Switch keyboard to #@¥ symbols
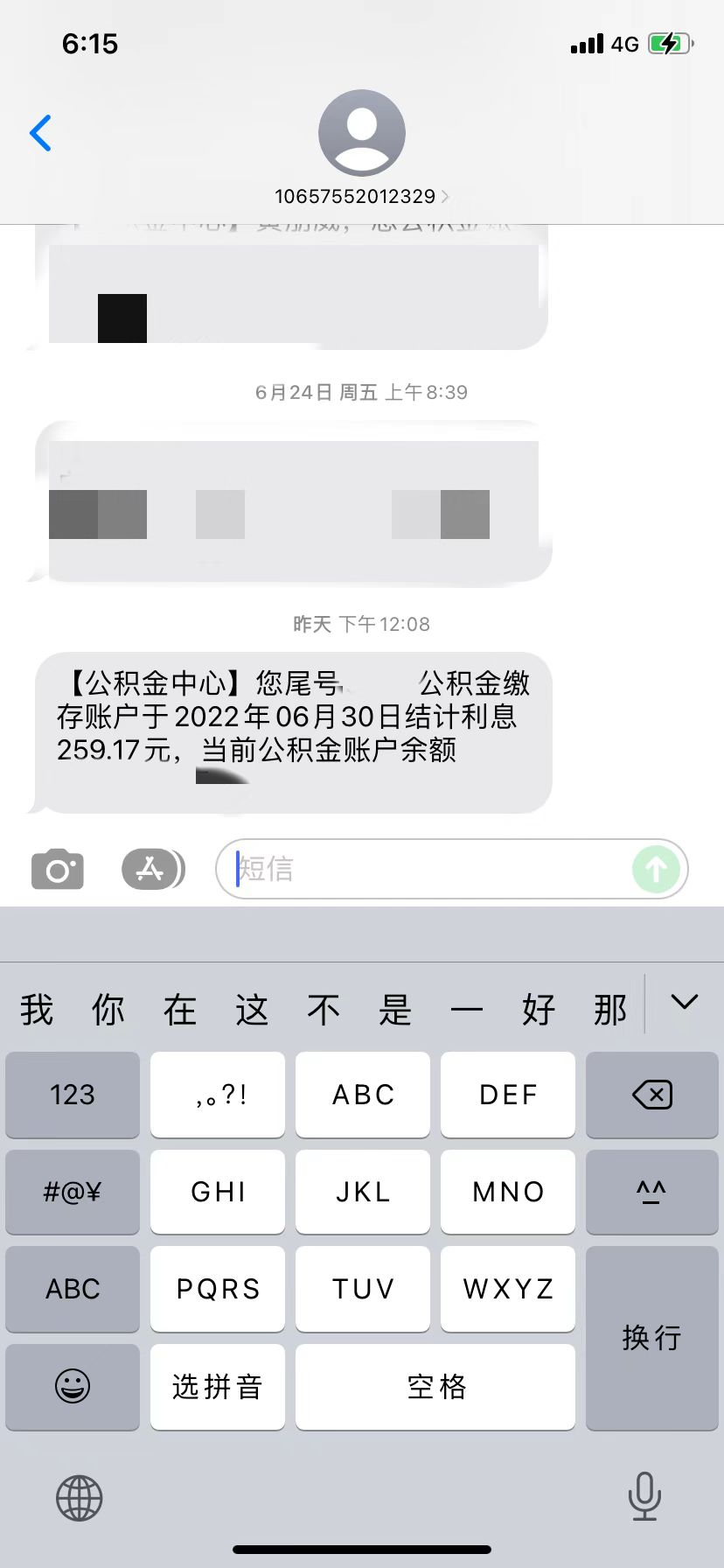This screenshot has width=724, height=1568. [73, 1192]
